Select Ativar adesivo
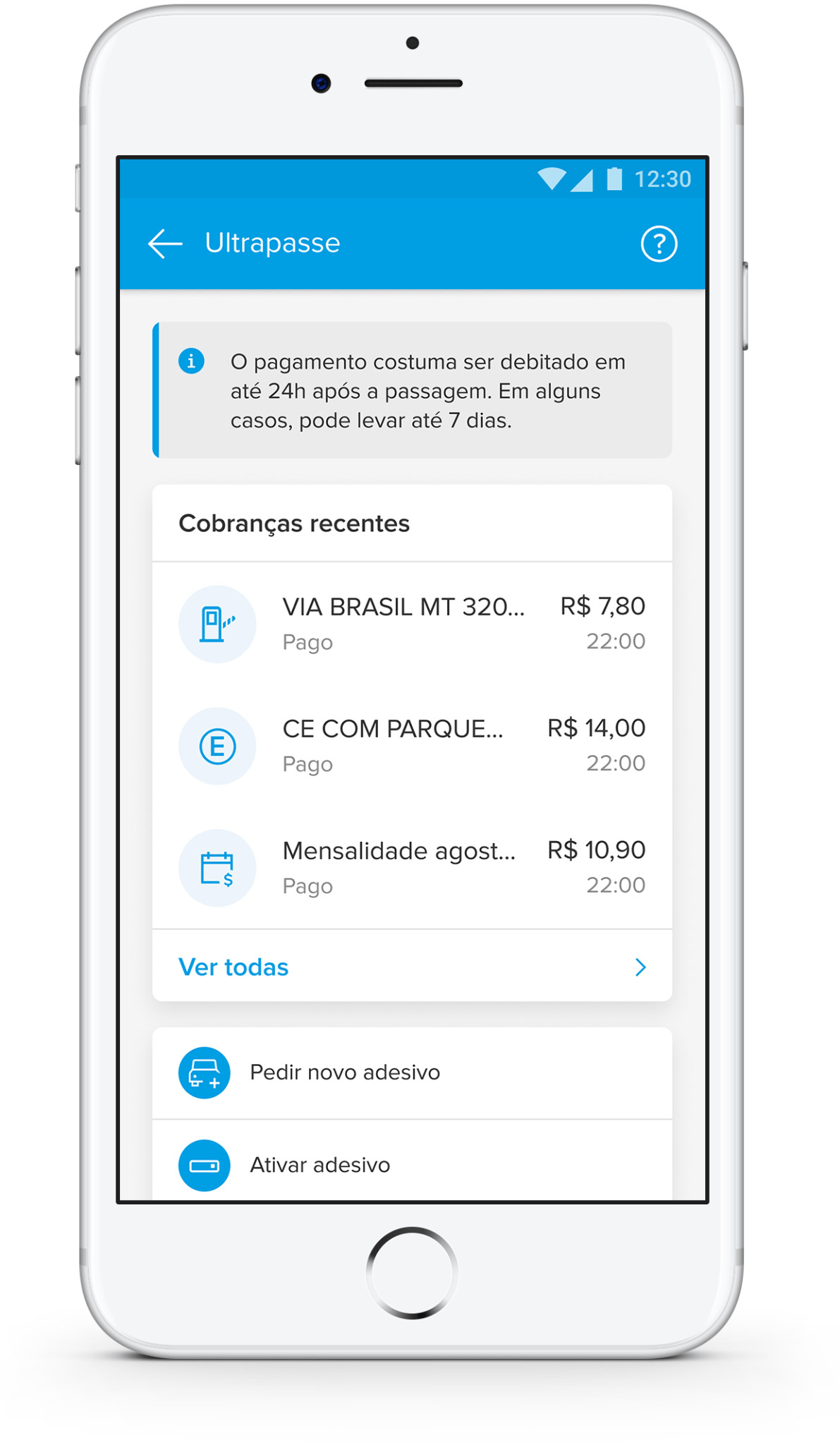This screenshot has width=840, height=1445. click(x=412, y=1161)
